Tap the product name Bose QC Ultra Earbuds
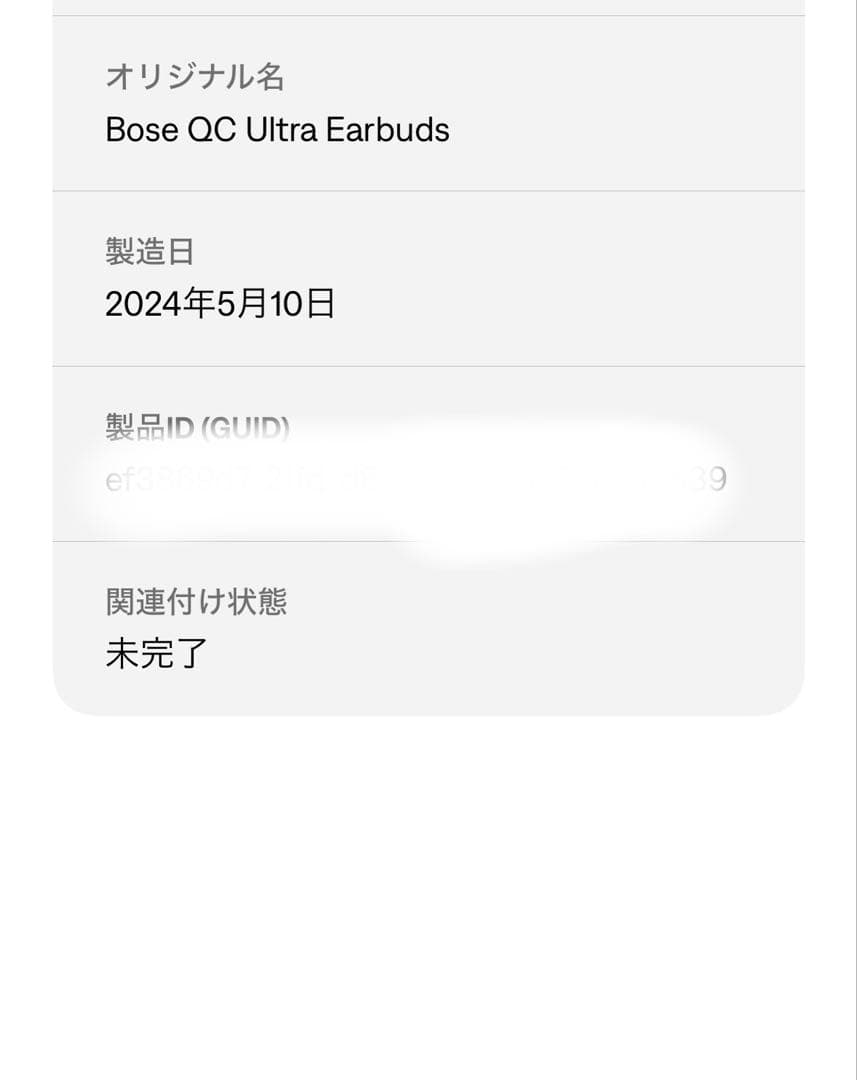This screenshot has height=1080, width=857. click(278, 129)
